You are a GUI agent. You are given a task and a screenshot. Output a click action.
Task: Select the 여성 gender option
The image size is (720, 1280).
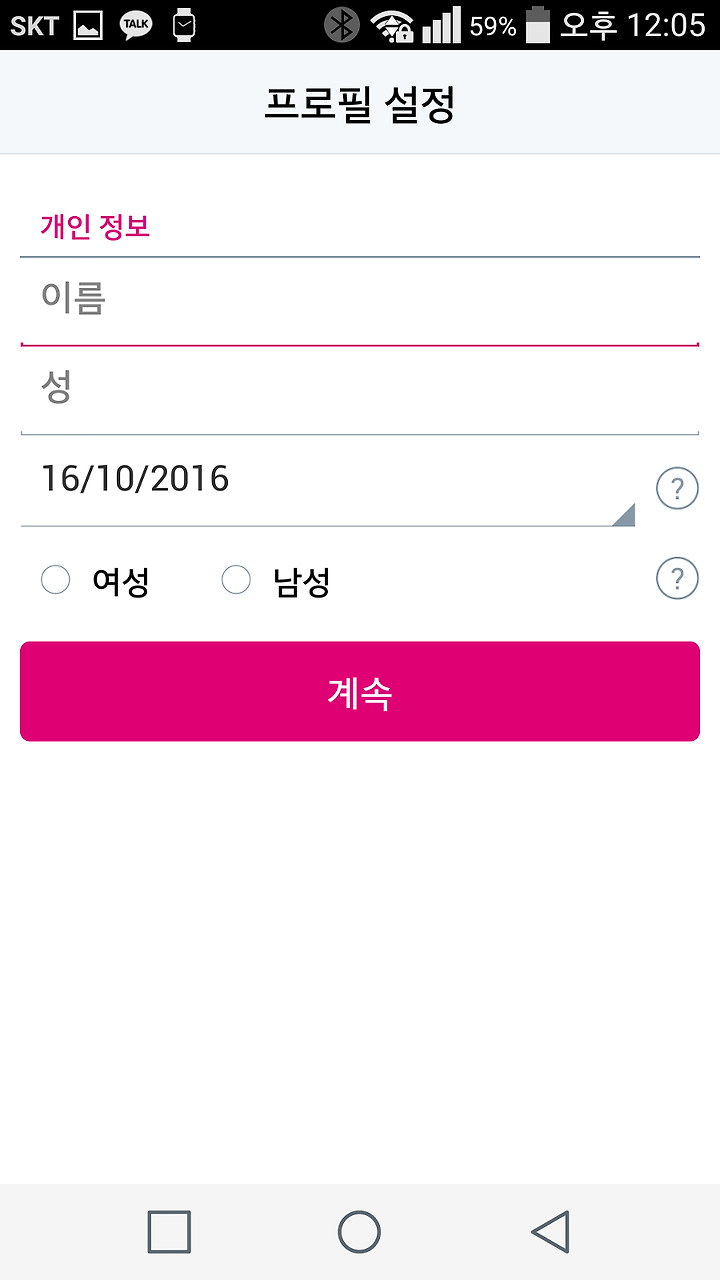click(x=95, y=580)
